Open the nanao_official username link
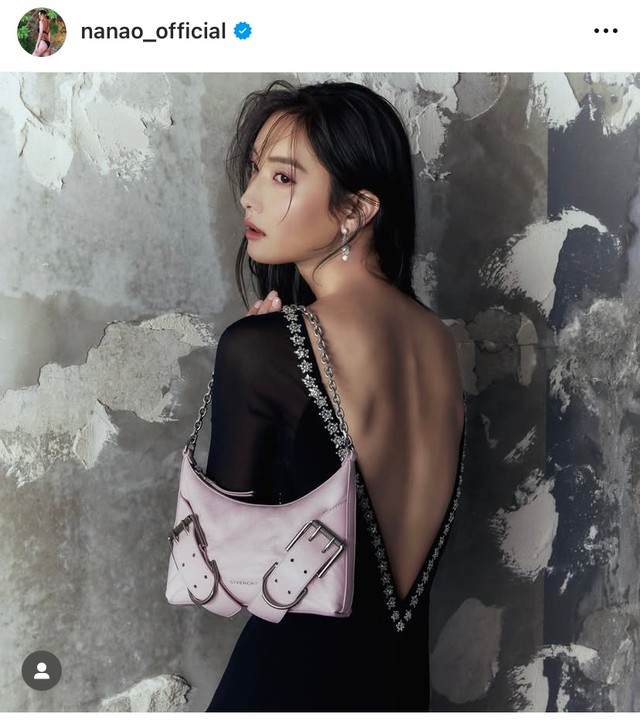Image resolution: width=640 pixels, height=720 pixels. [153, 31]
